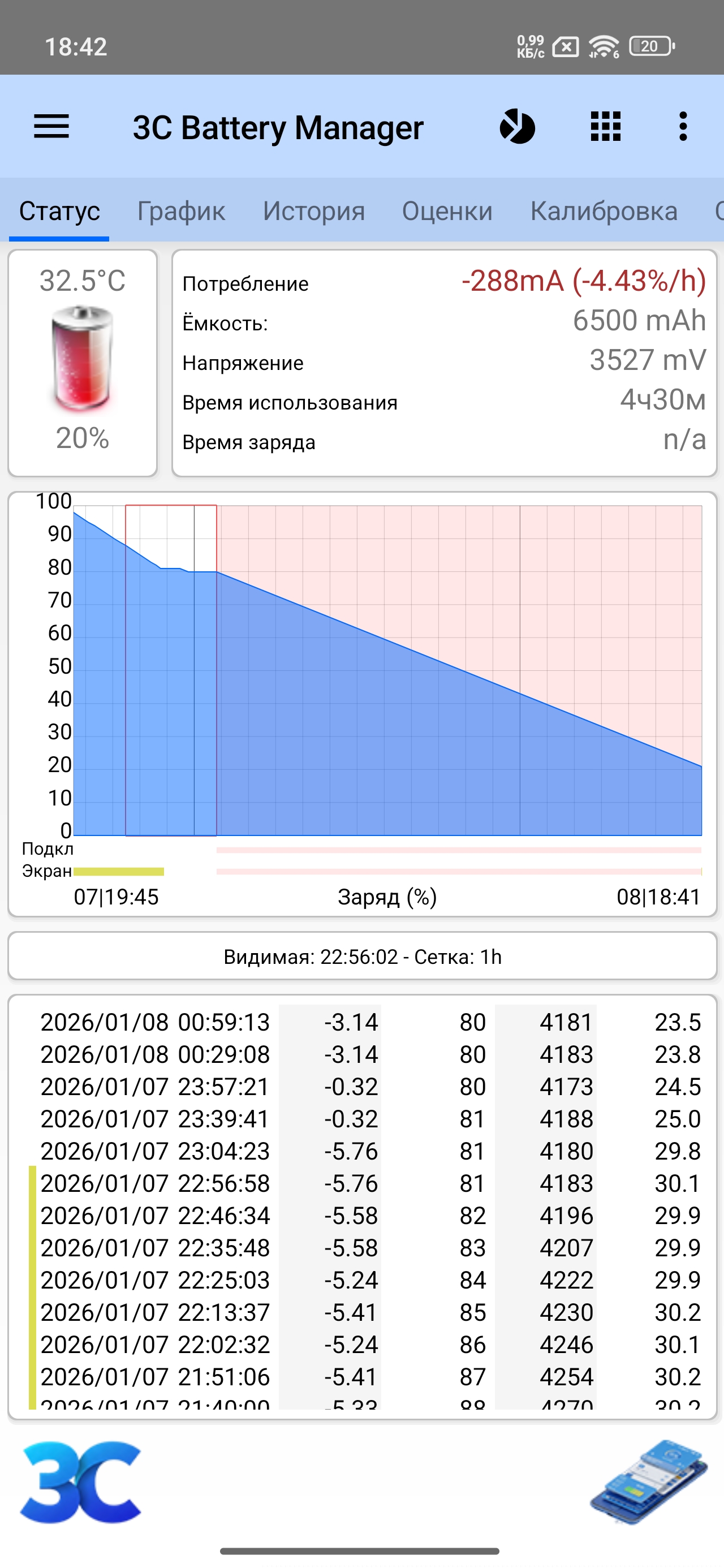Switch to the График tab
The image size is (724, 1568).
coord(181,211)
